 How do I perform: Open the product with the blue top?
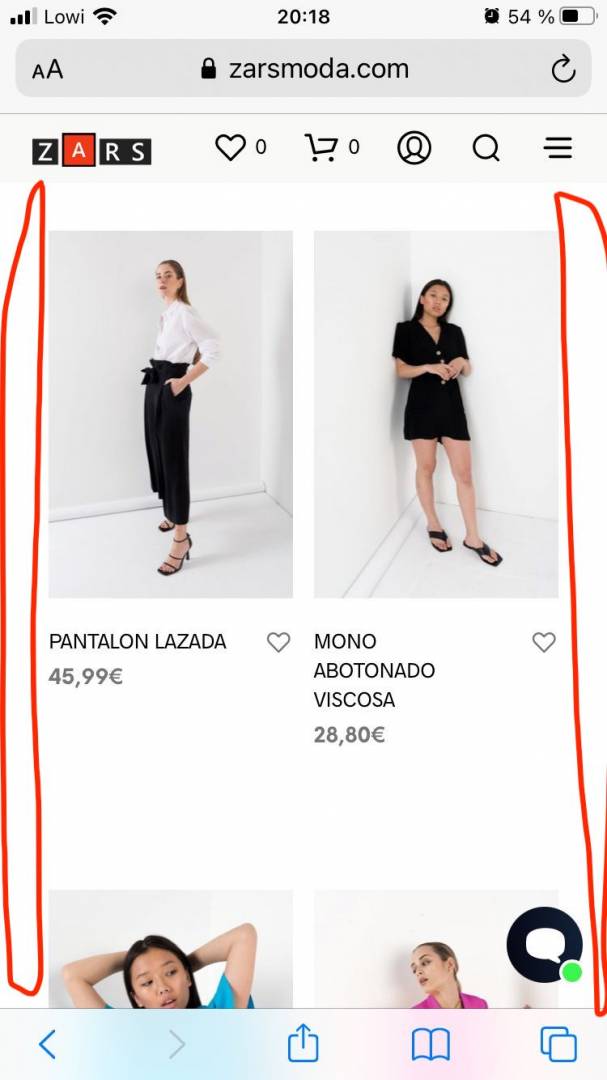(x=171, y=949)
